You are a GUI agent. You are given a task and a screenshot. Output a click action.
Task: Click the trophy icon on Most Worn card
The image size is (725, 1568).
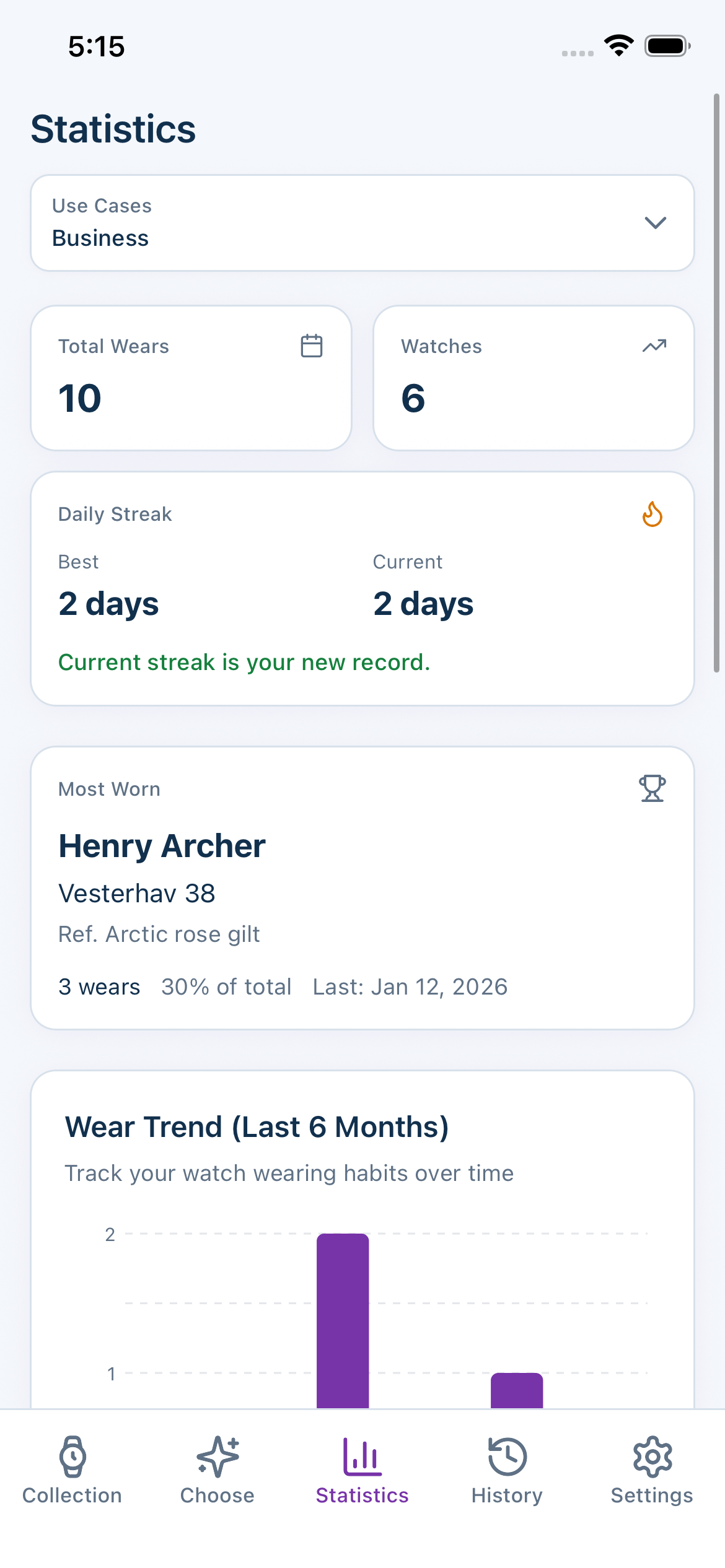(652, 789)
